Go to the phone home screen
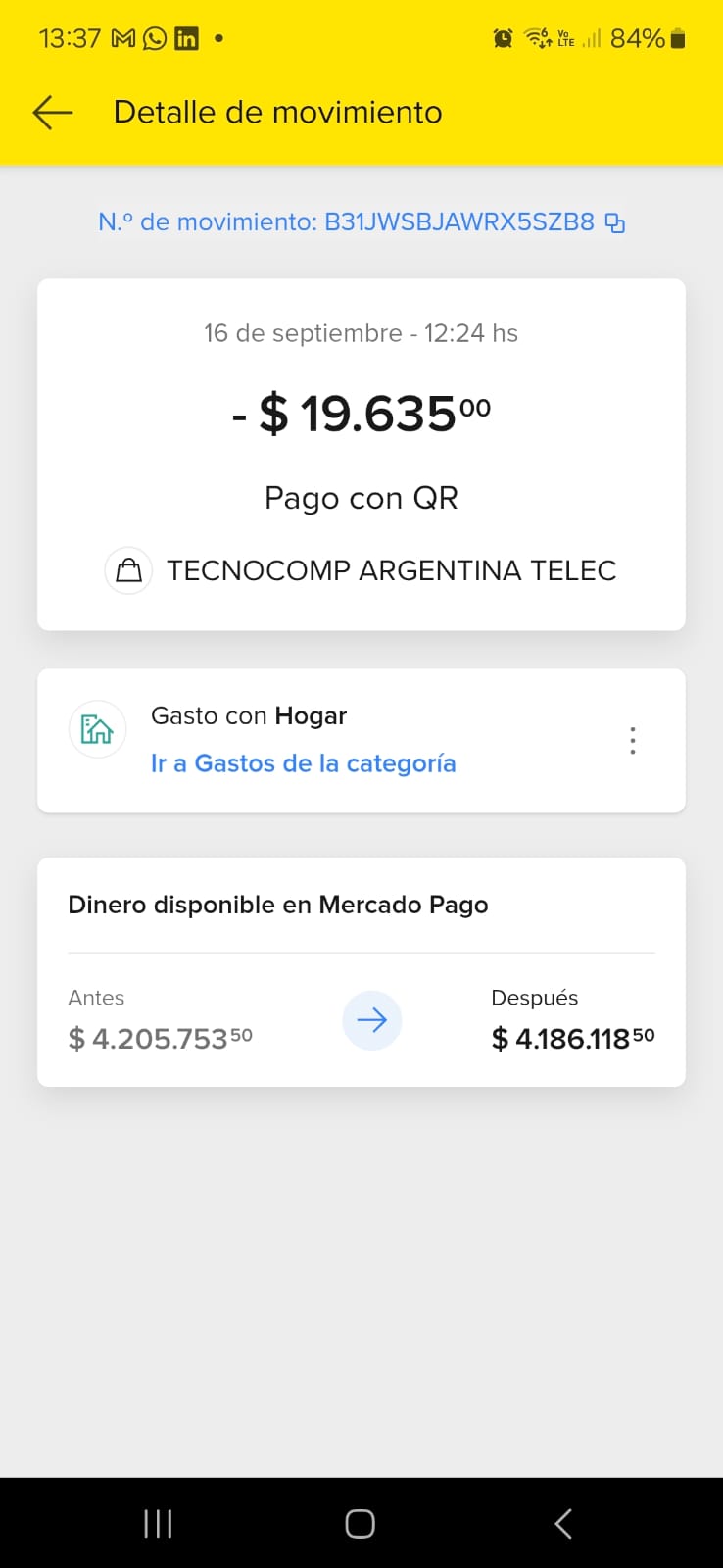The height and width of the screenshot is (1568, 723). 361,1523
